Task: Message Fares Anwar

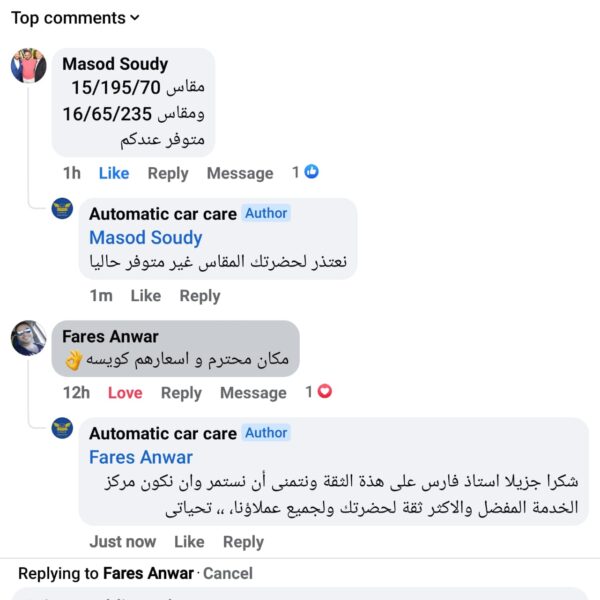Action: [253, 393]
